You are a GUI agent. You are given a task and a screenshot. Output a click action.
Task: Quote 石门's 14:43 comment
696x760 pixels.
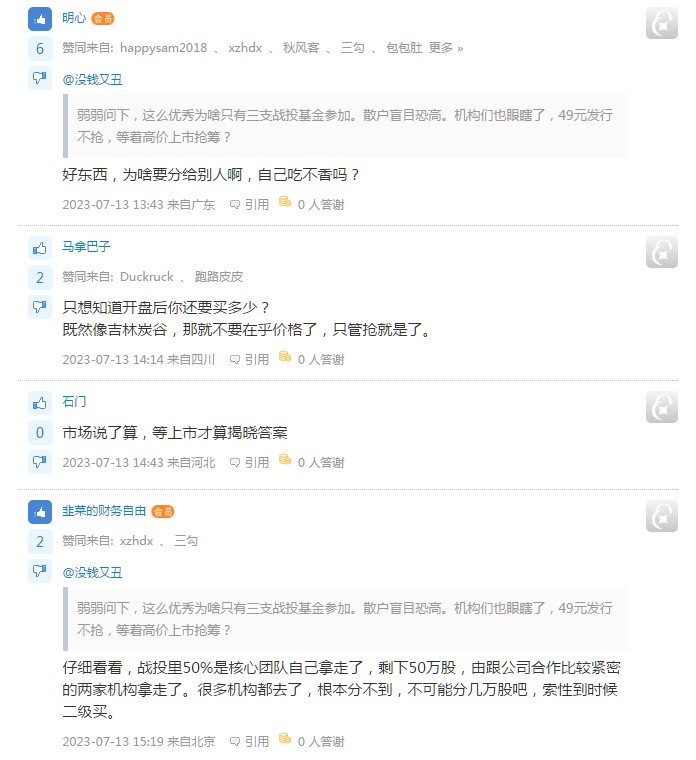point(250,462)
